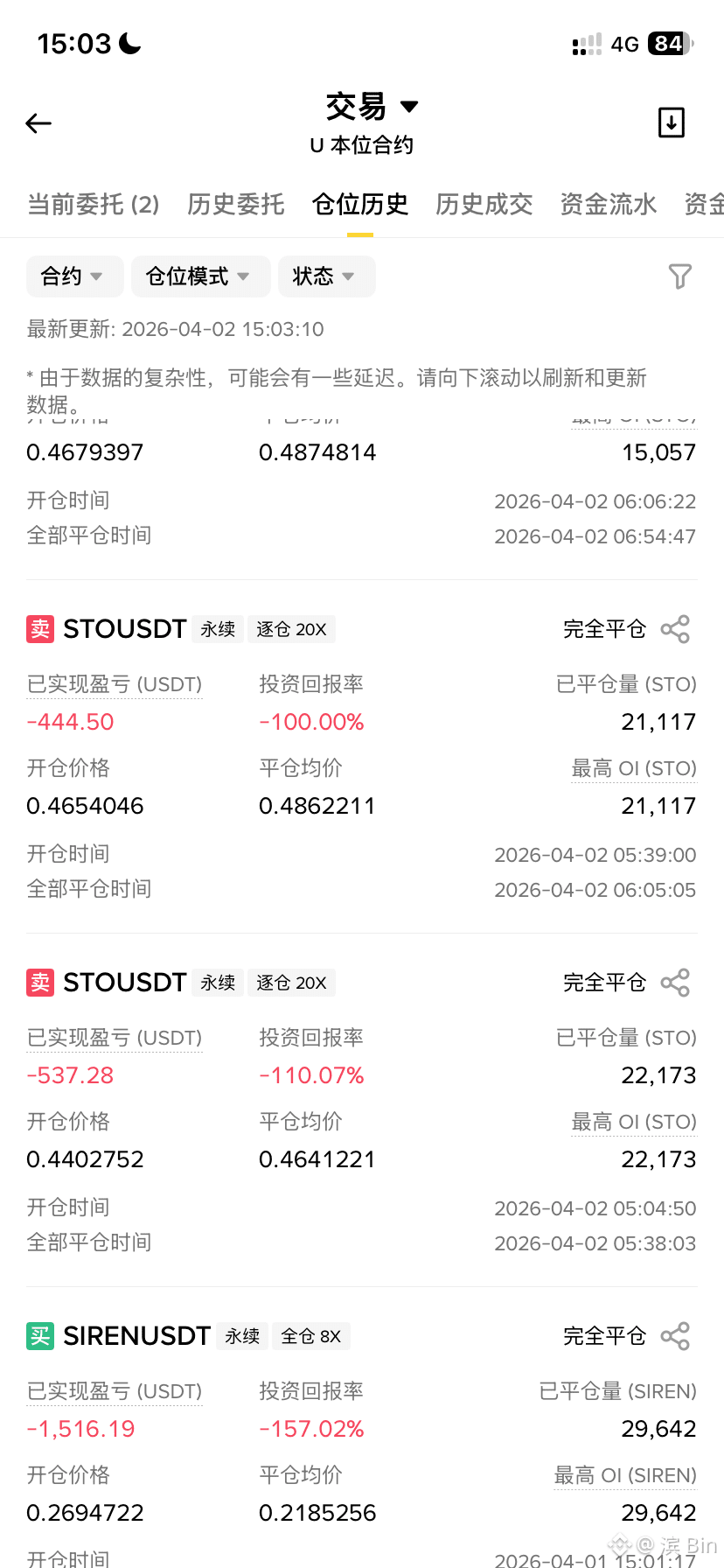Open the funnel filter icon
The height and width of the screenshot is (1568, 724).
point(680,276)
